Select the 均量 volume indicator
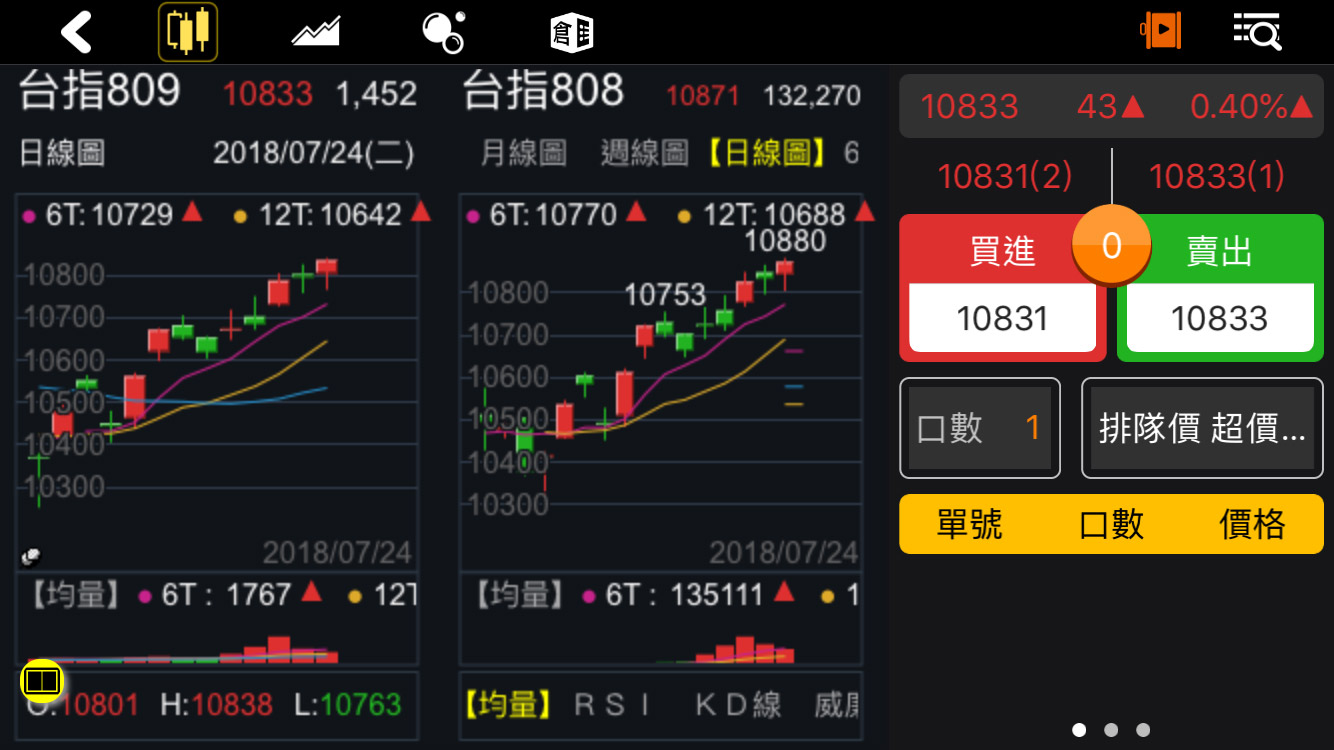This screenshot has height=750, width=1334. (509, 704)
